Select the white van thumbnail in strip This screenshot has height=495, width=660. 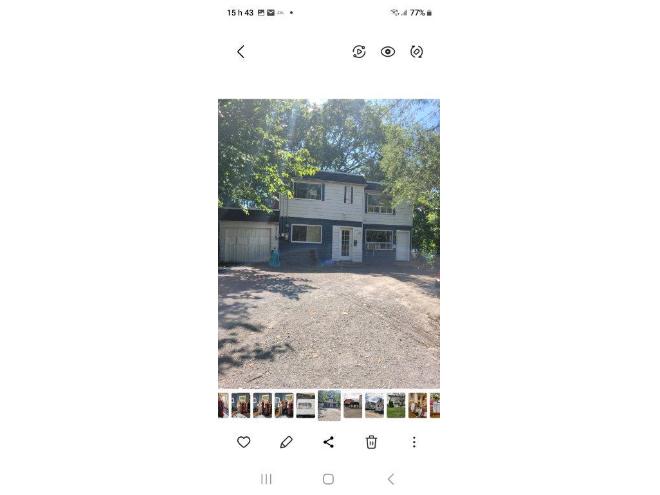coord(306,405)
